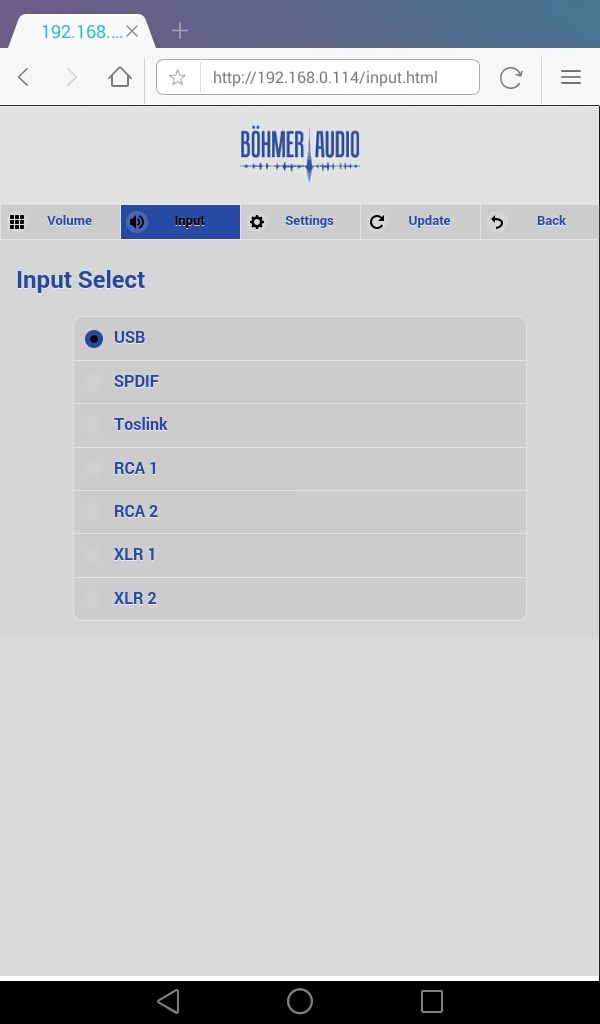Switch input to XLR 2
Viewport: 600px width, 1024px height.
(300, 599)
